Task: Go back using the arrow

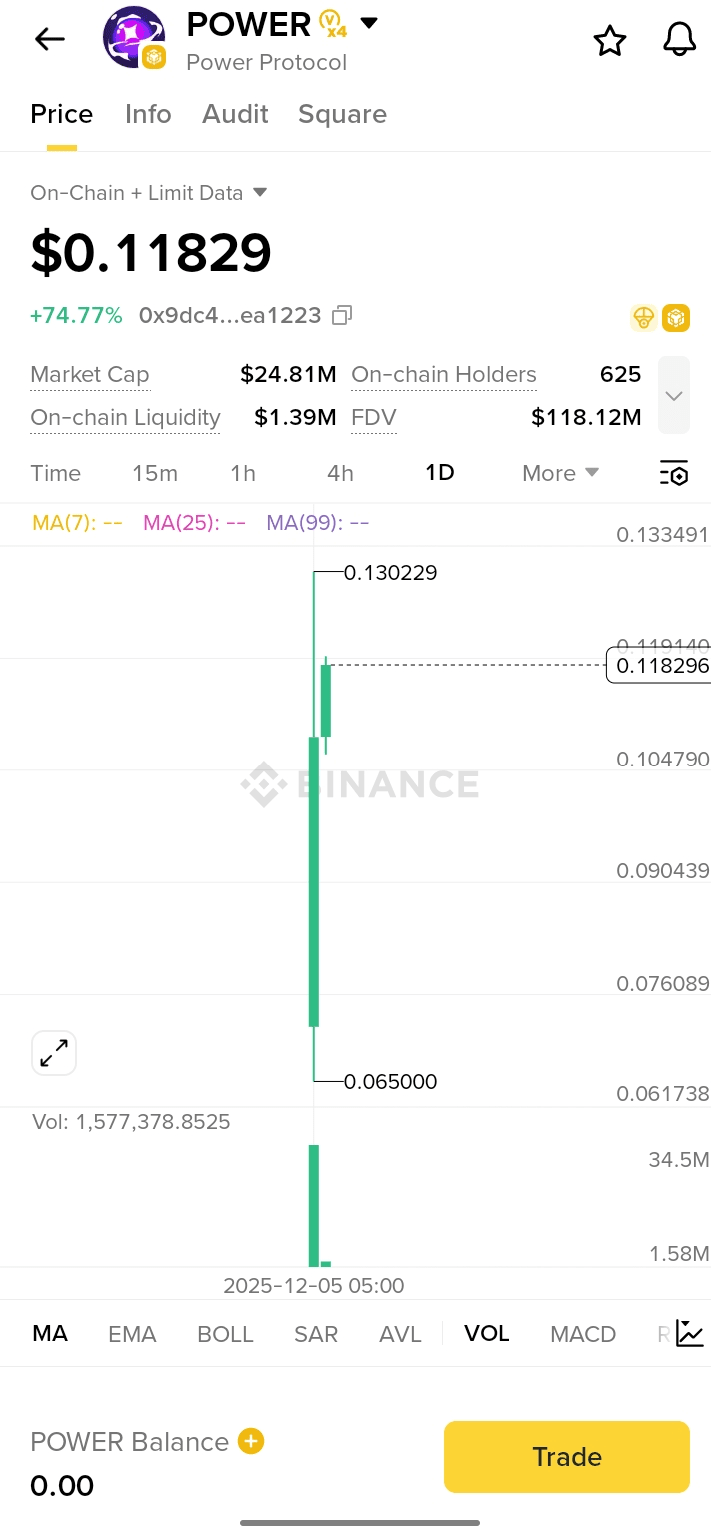Action: pyautogui.click(x=49, y=39)
